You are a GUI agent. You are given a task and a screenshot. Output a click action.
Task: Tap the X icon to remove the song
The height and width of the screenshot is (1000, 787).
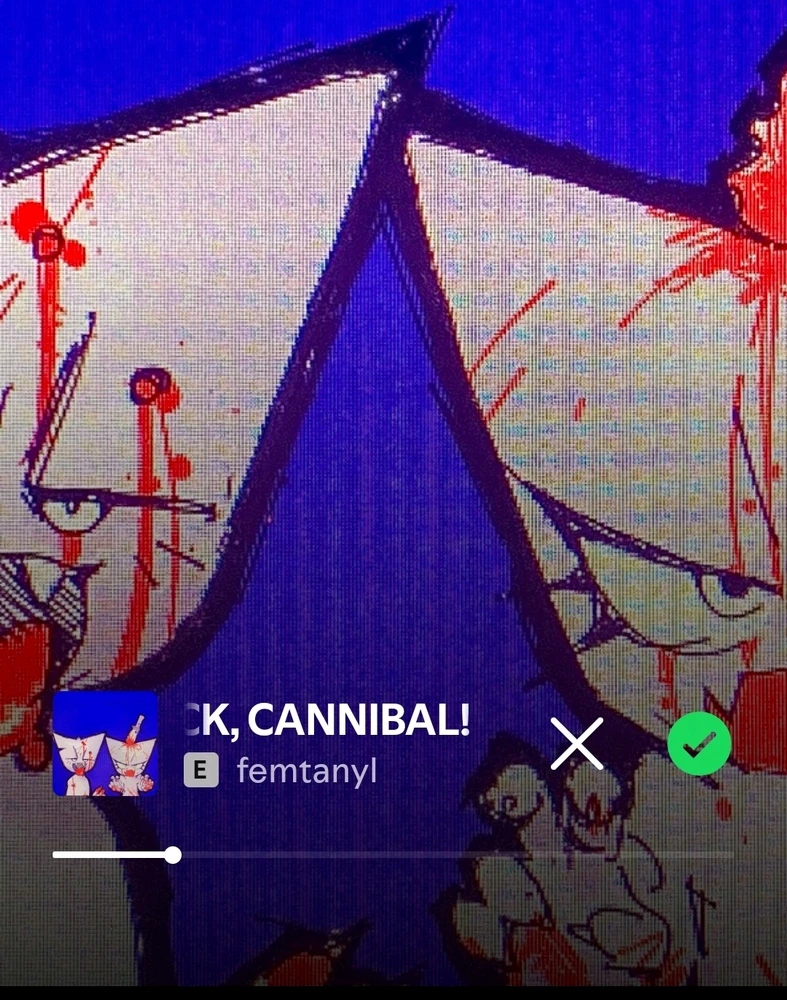pyautogui.click(x=577, y=744)
